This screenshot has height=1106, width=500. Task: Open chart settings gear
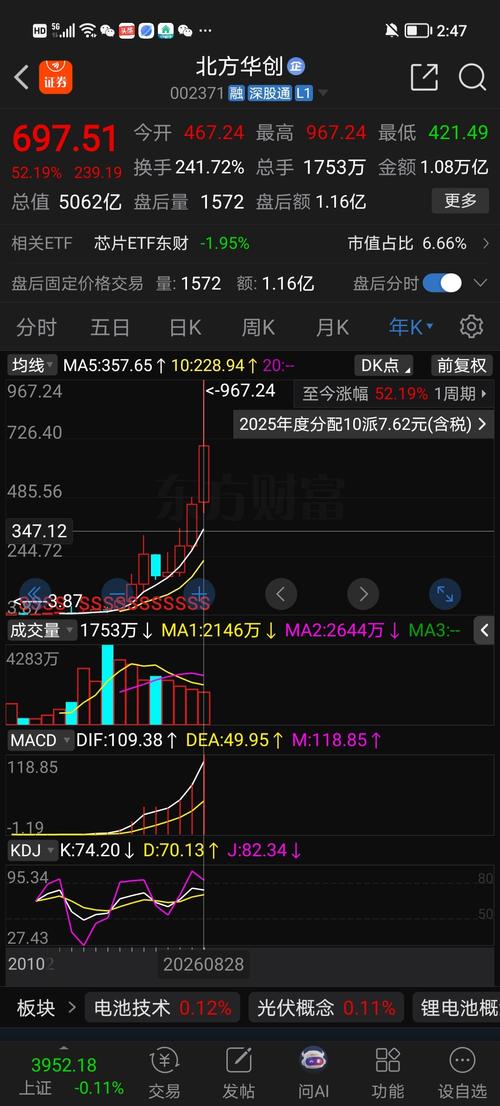[471, 327]
